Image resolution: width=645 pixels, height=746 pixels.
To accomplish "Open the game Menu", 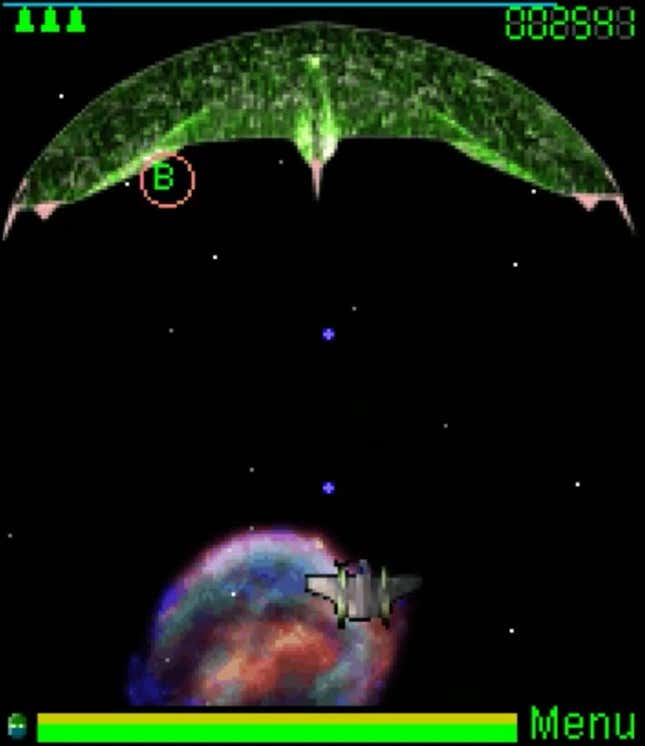I will [x=583, y=724].
